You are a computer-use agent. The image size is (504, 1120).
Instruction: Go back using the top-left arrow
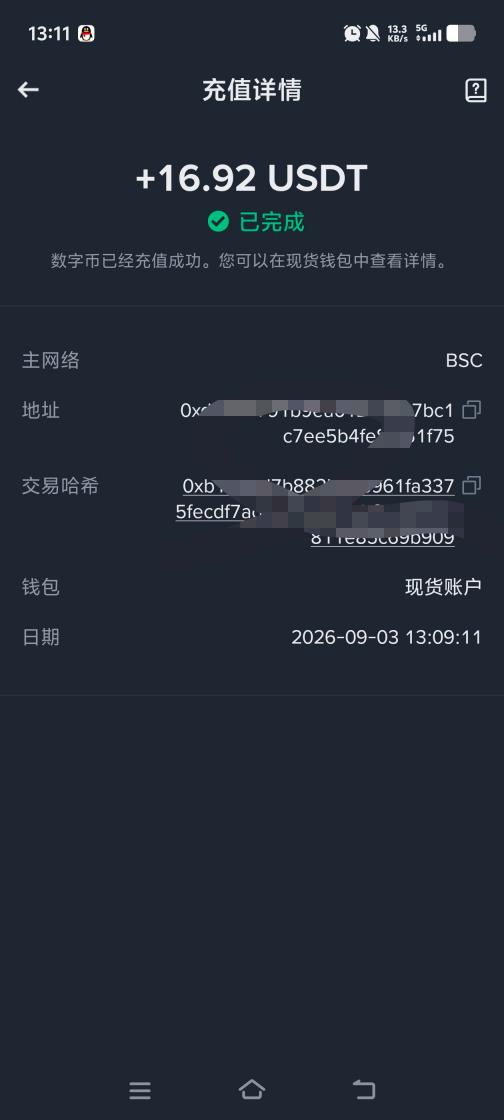point(28,89)
